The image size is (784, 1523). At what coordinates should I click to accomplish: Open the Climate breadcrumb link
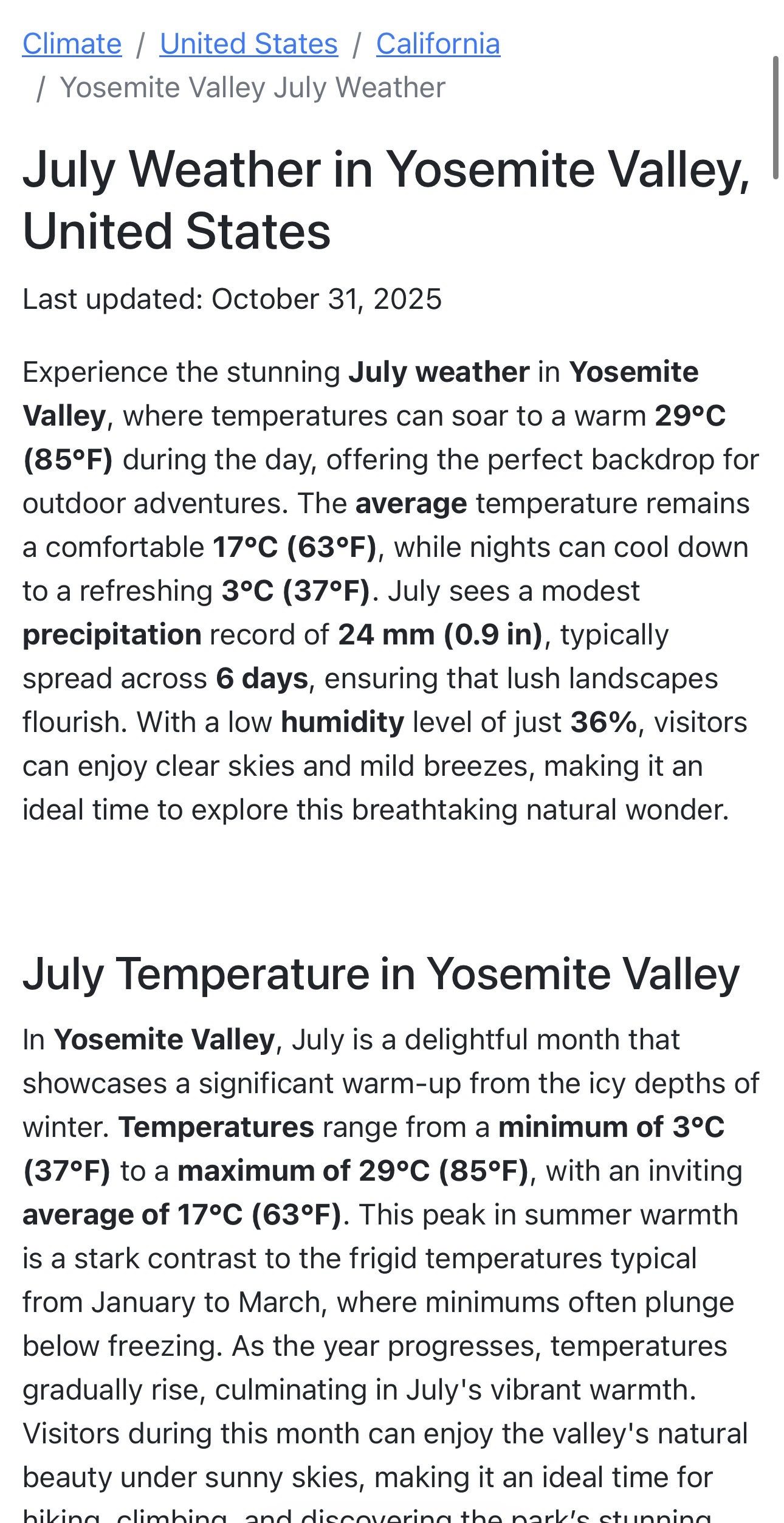(x=72, y=44)
